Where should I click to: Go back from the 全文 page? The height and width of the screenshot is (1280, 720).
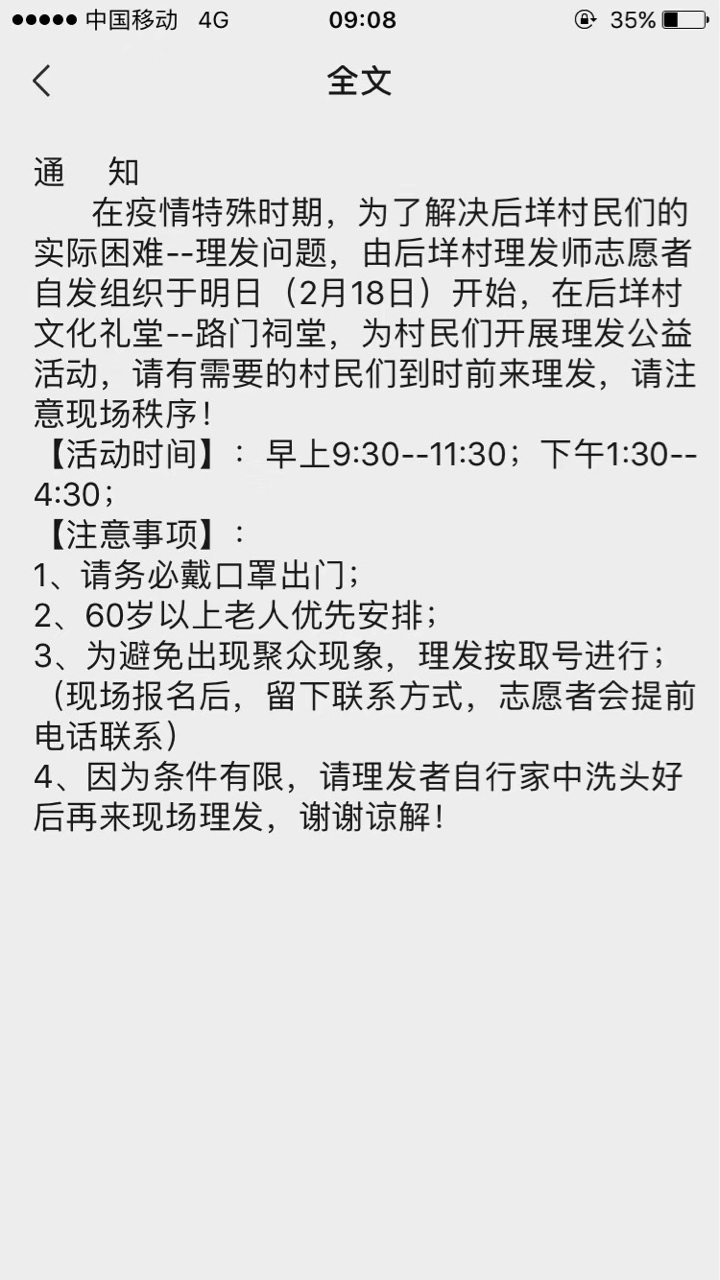tap(42, 81)
